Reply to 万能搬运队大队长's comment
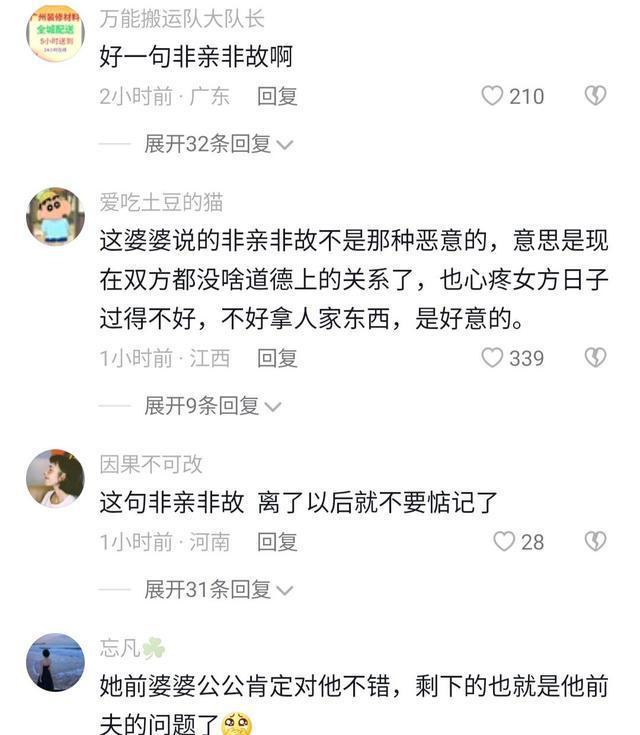Screen dimensions: 640x735 pyautogui.click(x=277, y=96)
